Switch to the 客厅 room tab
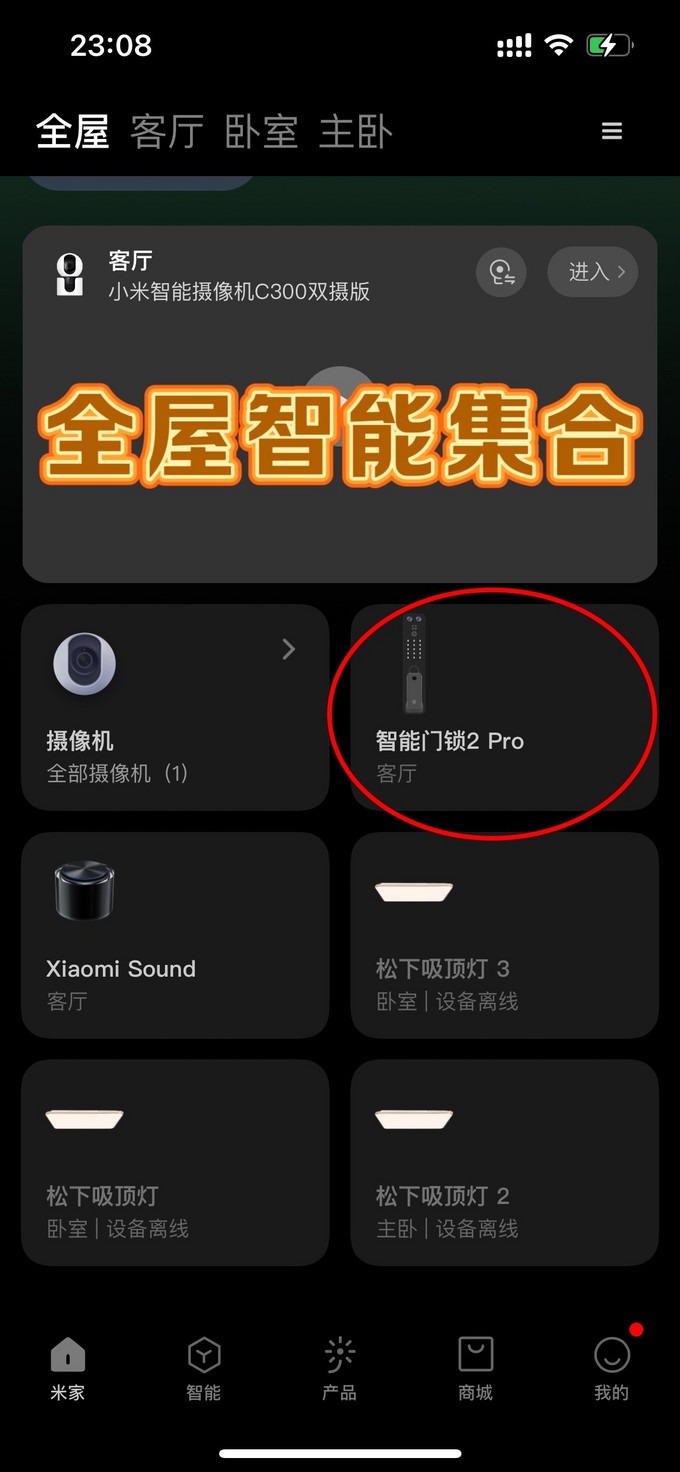Image resolution: width=680 pixels, height=1472 pixels. click(x=167, y=132)
